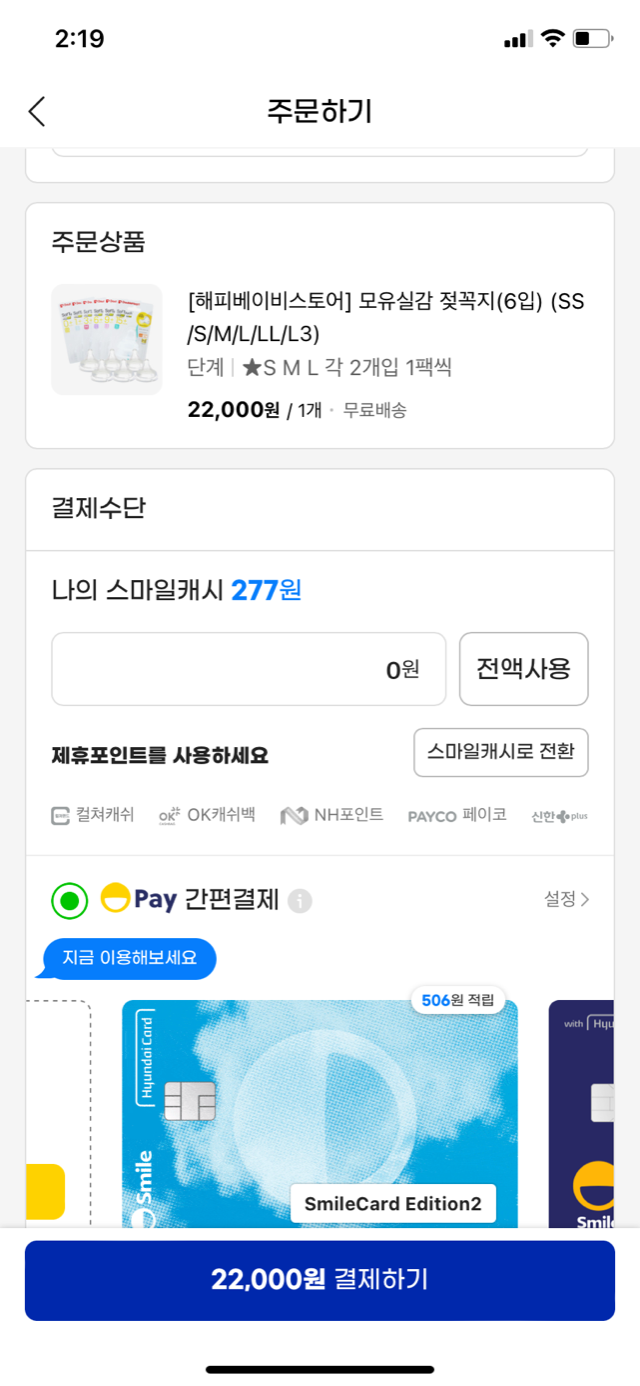This screenshot has width=640, height=1386.
Task: Select NH포인트 partner points
Action: coord(332,815)
